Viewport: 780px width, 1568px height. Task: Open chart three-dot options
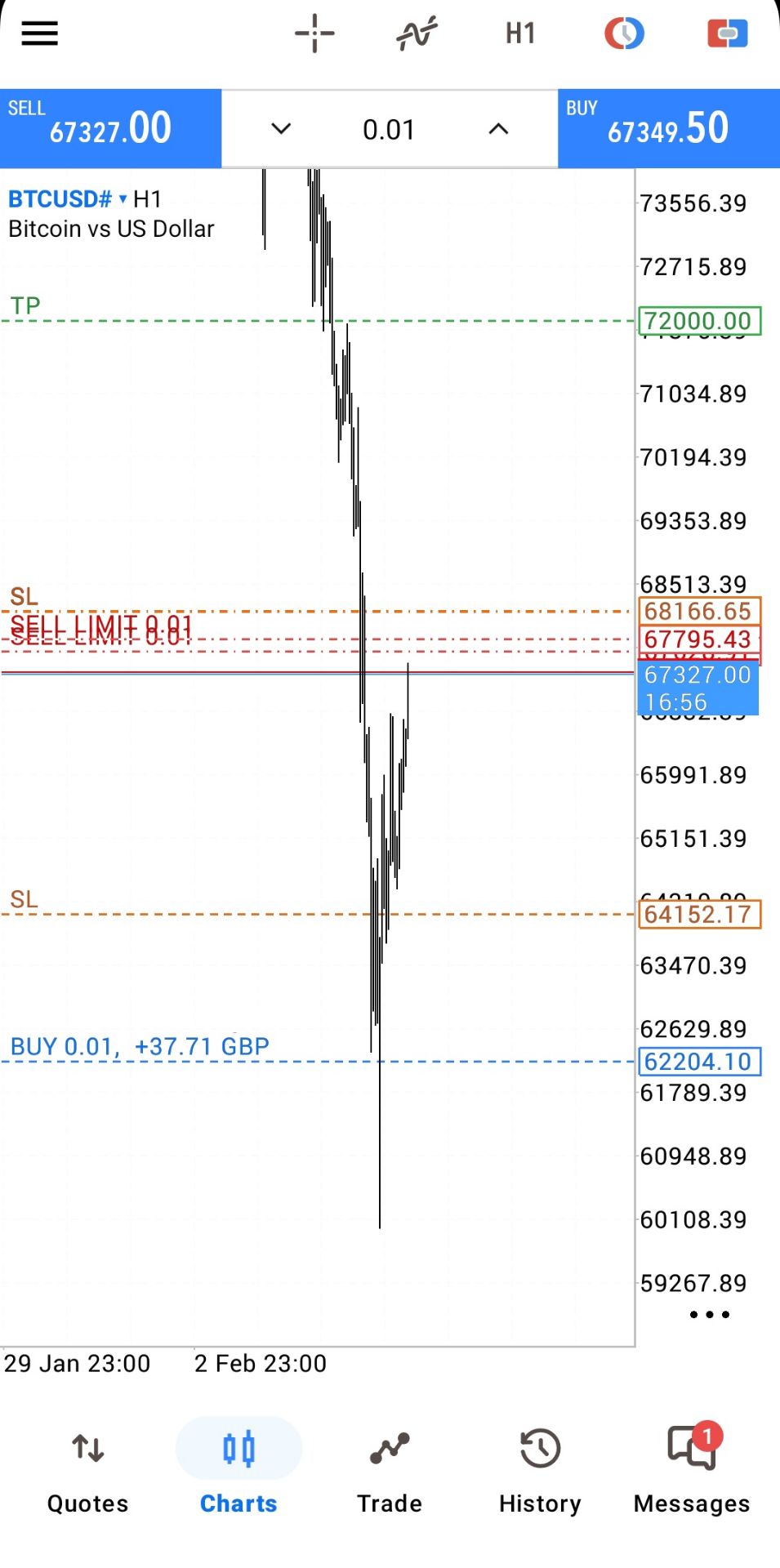point(709,1314)
